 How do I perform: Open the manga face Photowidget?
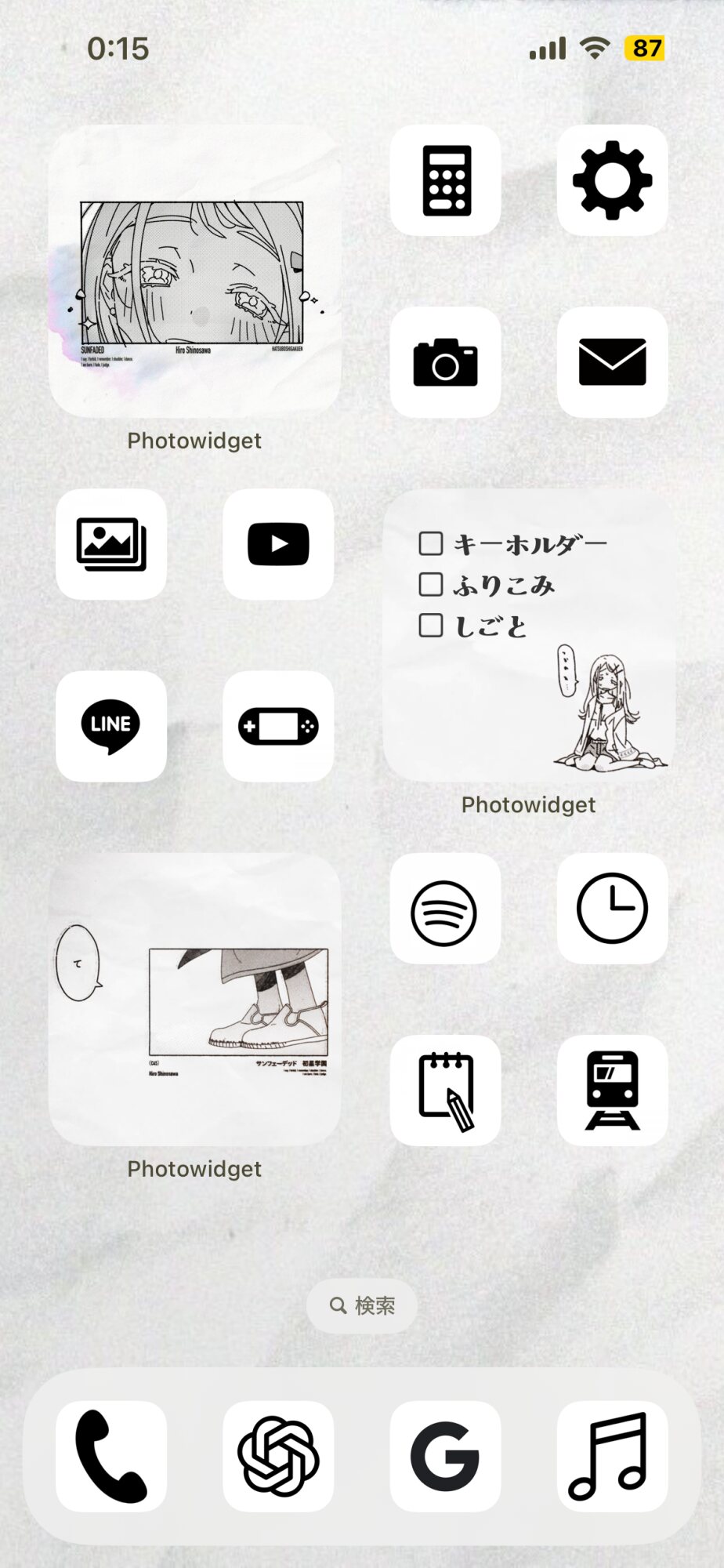click(194, 271)
